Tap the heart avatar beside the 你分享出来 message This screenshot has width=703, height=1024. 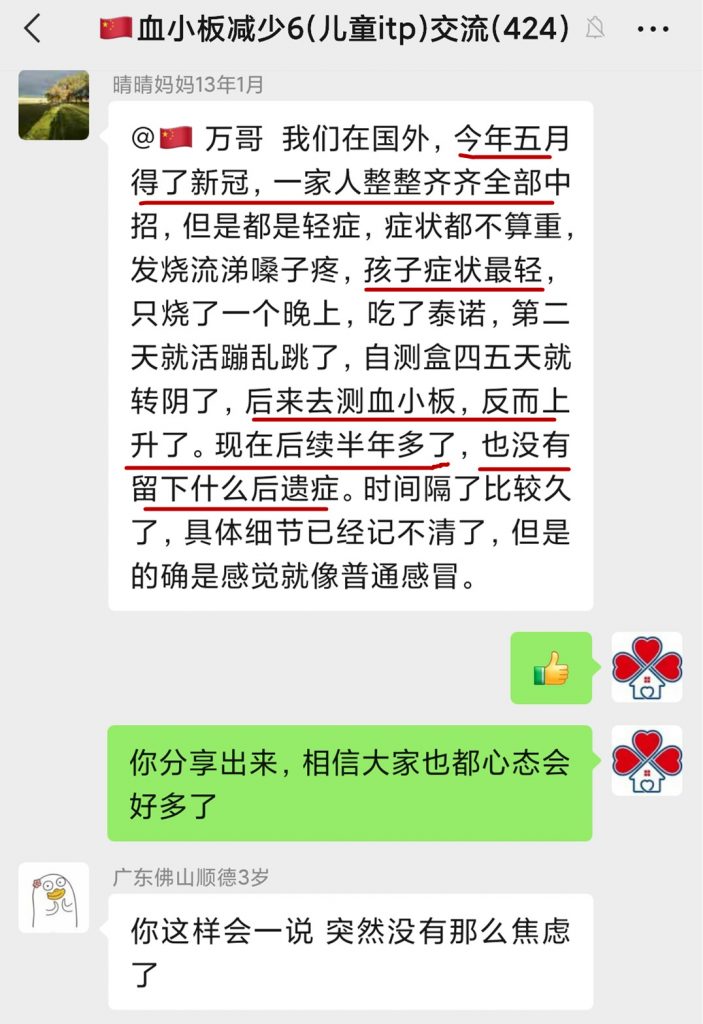pyautogui.click(x=647, y=761)
